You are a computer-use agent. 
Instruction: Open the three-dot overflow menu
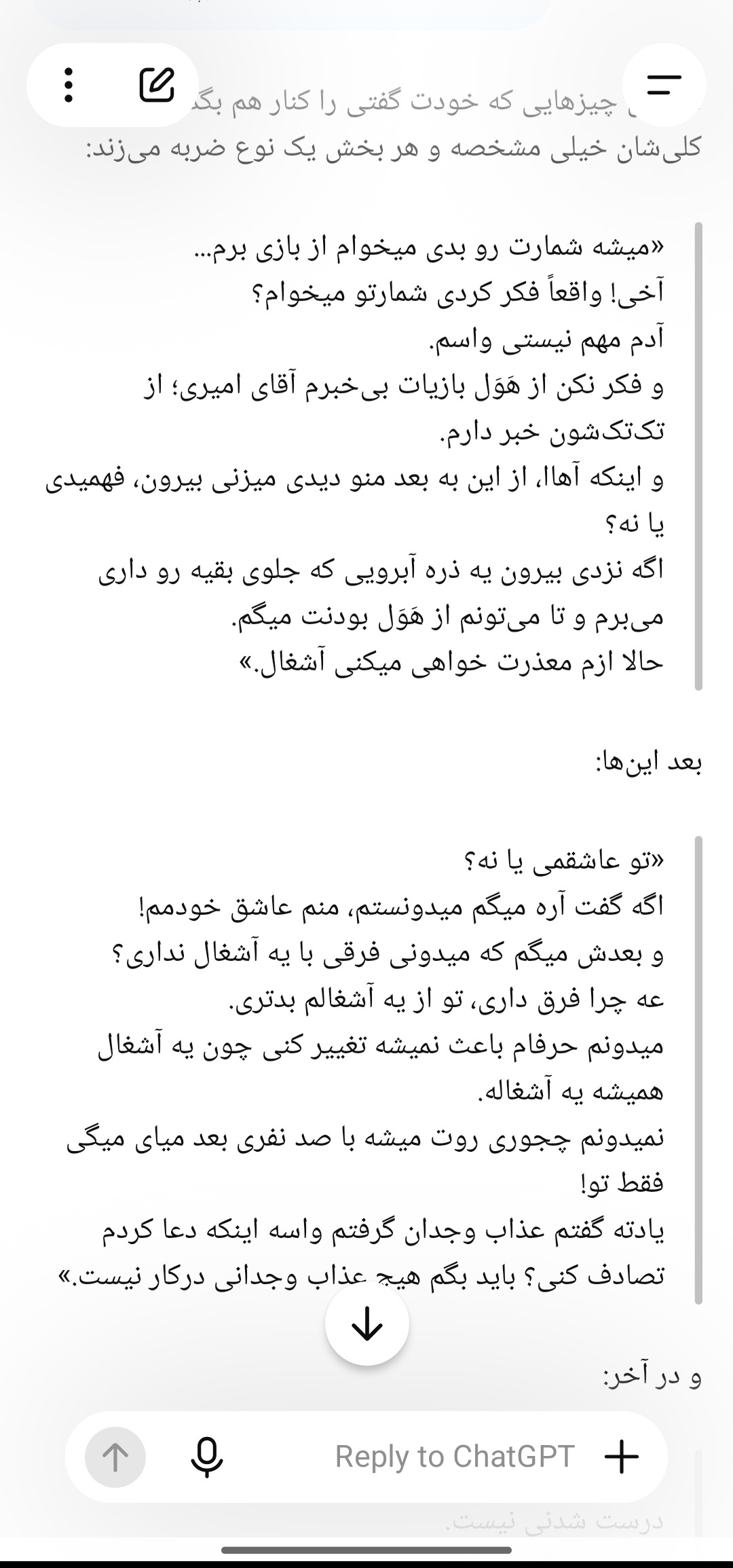click(x=68, y=85)
